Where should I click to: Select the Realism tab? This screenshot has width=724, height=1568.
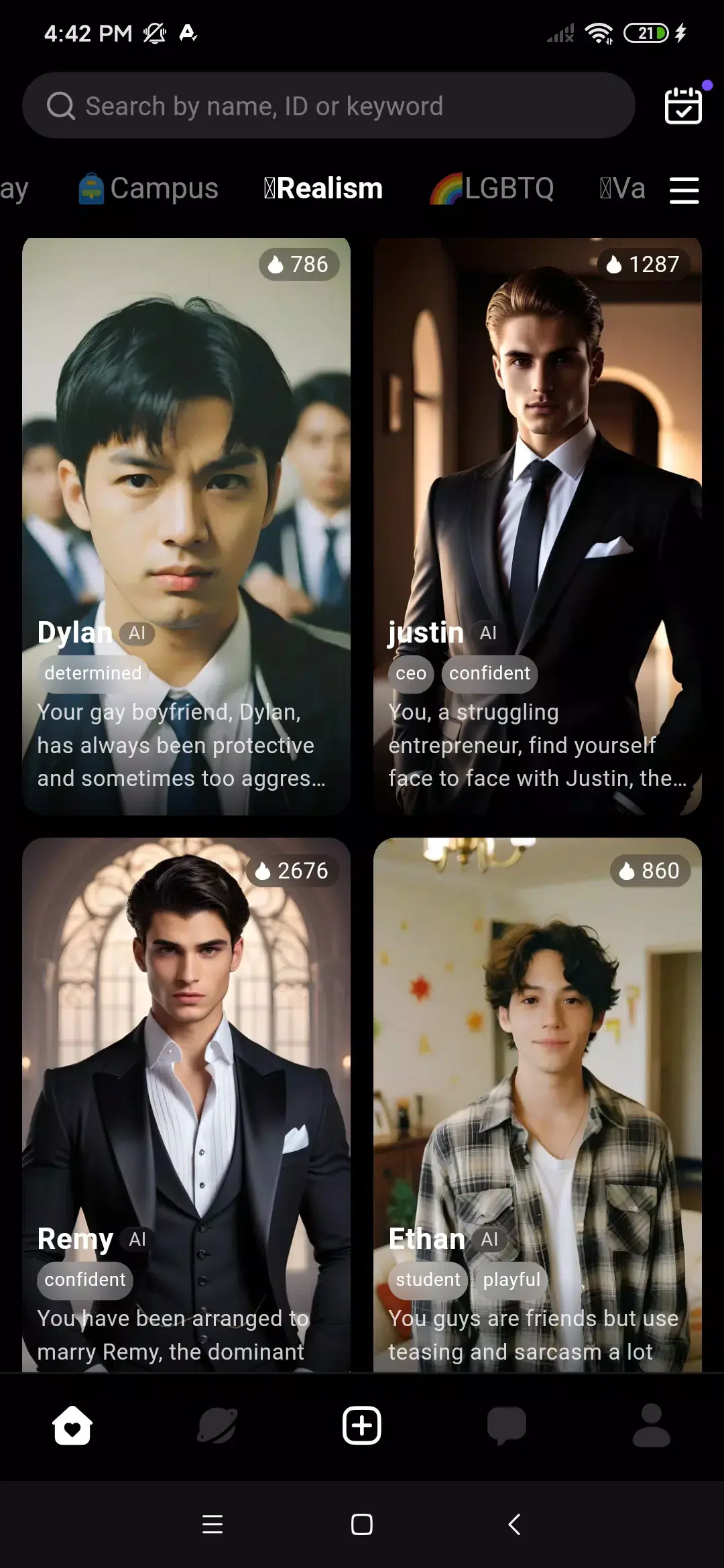pos(322,188)
